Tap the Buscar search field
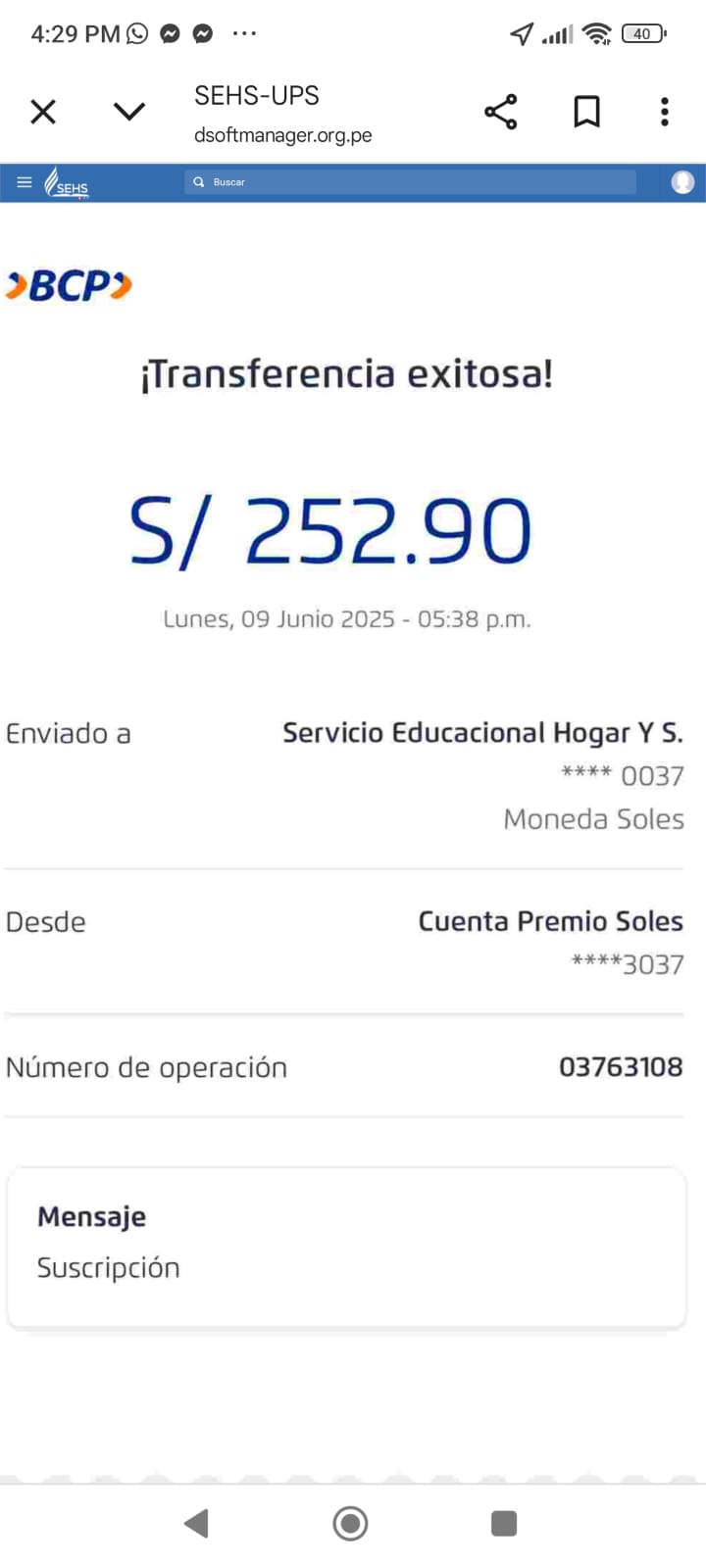The height and width of the screenshot is (1568, 706). (412, 182)
